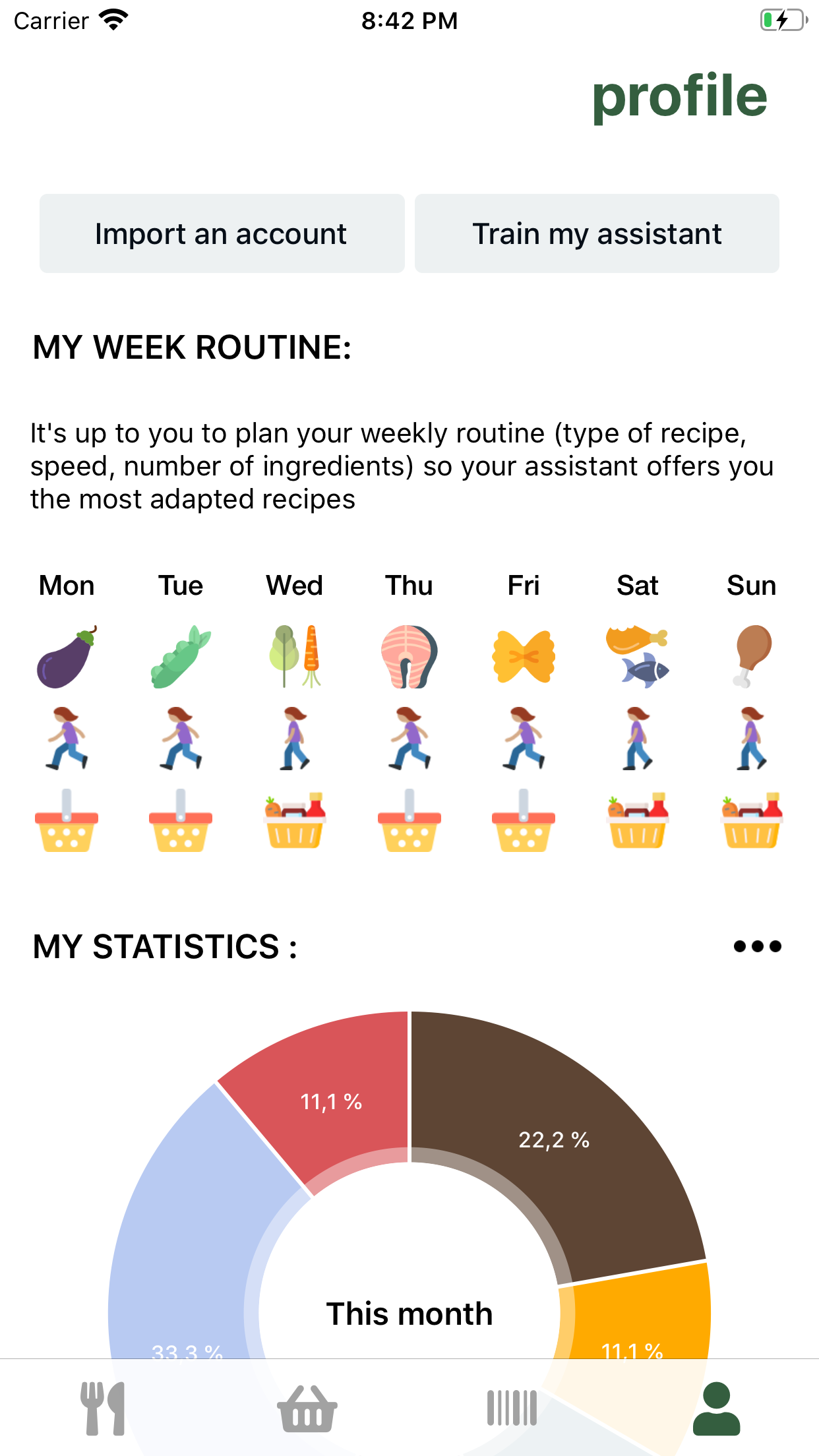Toggle Wednesday's walking speed icon
Screen dimensions: 819x1456
(x=295, y=739)
